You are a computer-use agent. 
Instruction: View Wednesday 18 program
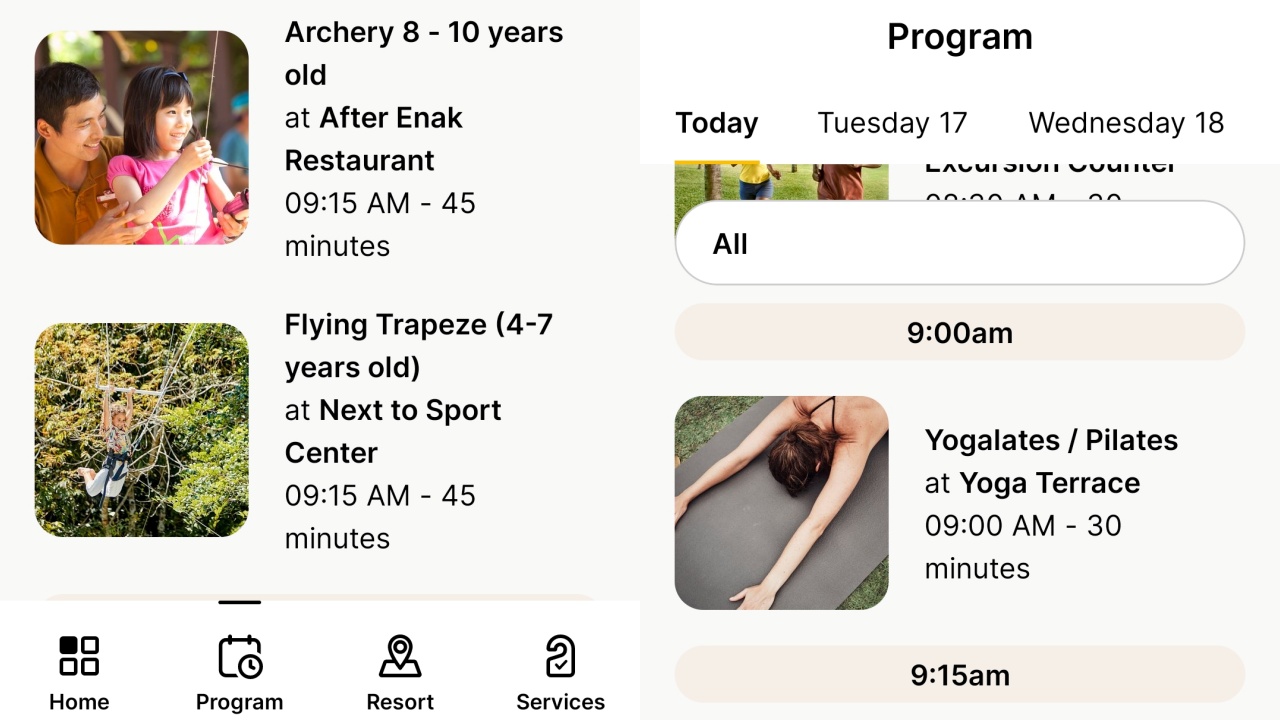[1126, 123]
